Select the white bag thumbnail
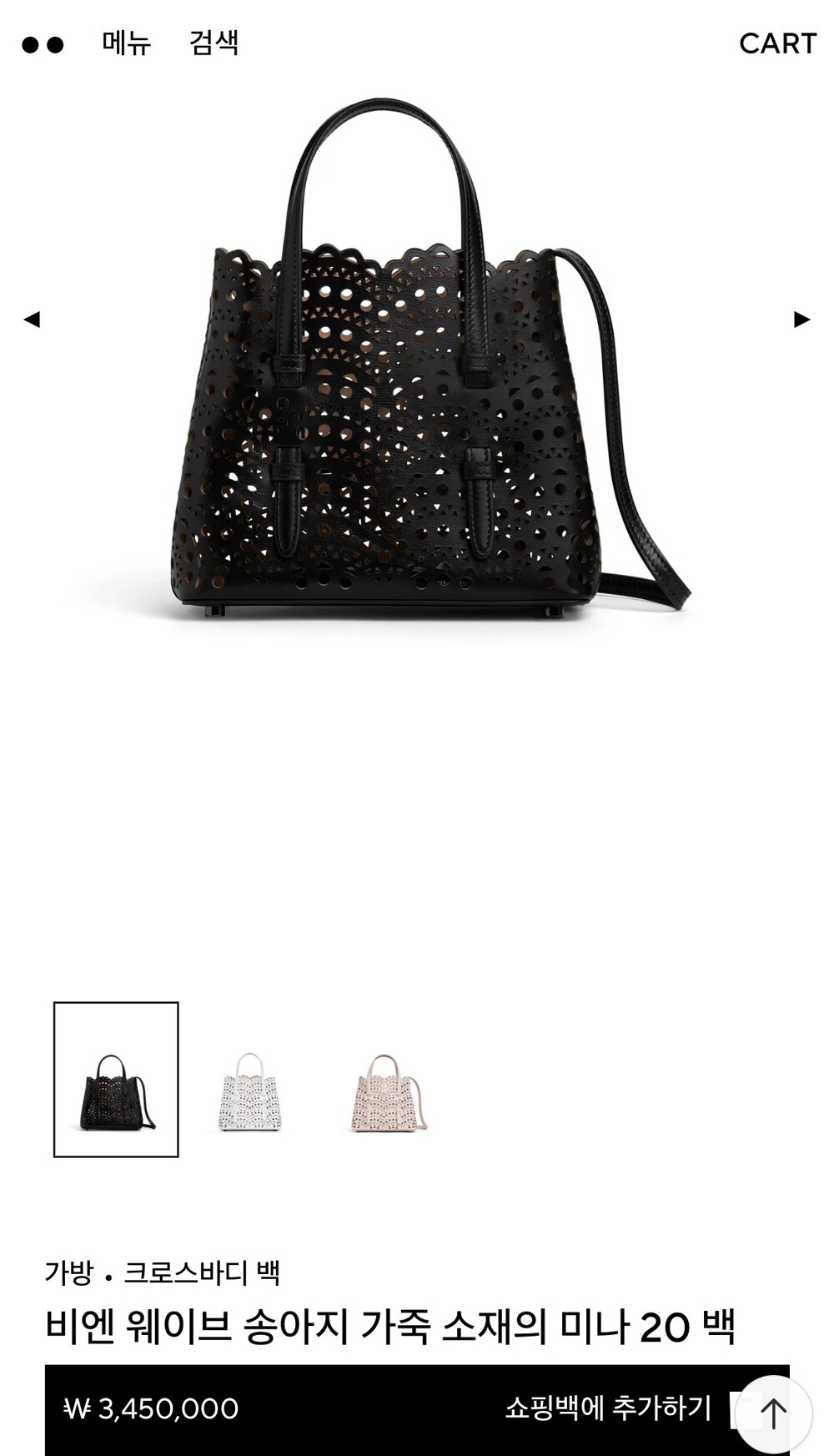The width and height of the screenshot is (834, 1456). point(250,1091)
